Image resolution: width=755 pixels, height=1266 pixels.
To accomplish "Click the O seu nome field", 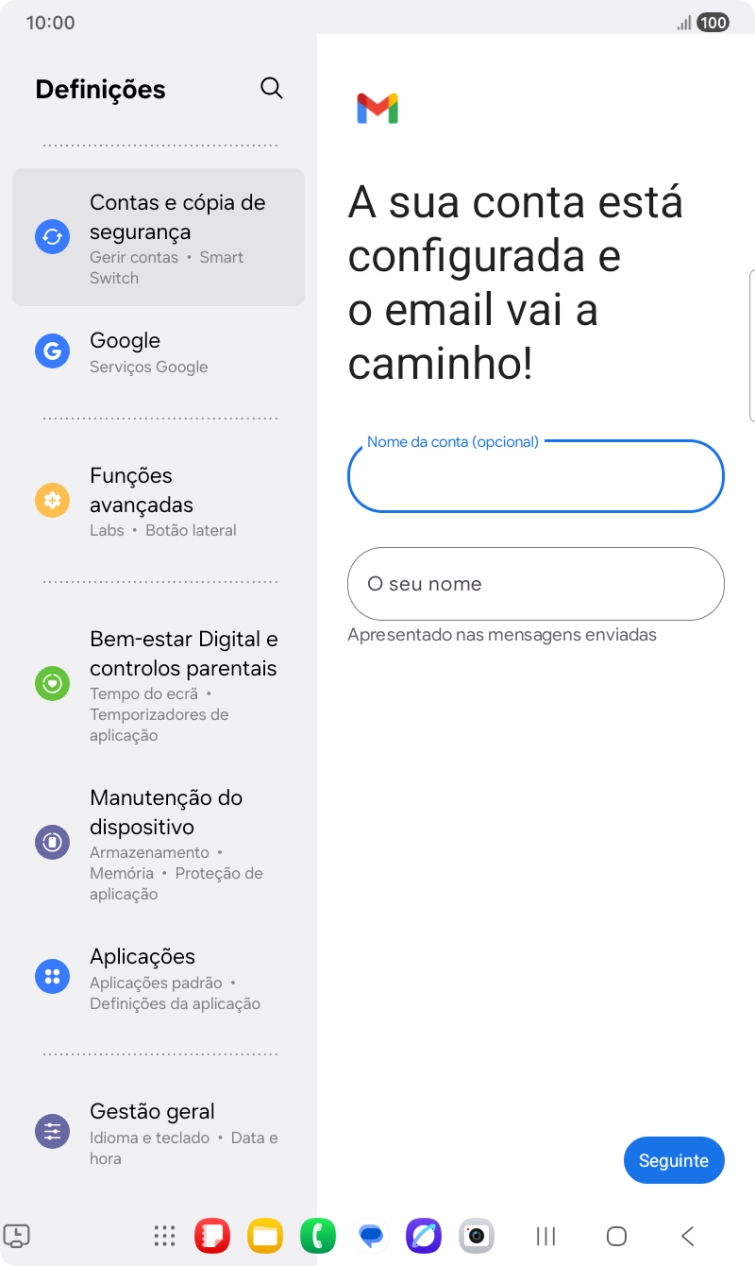I will pos(535,584).
